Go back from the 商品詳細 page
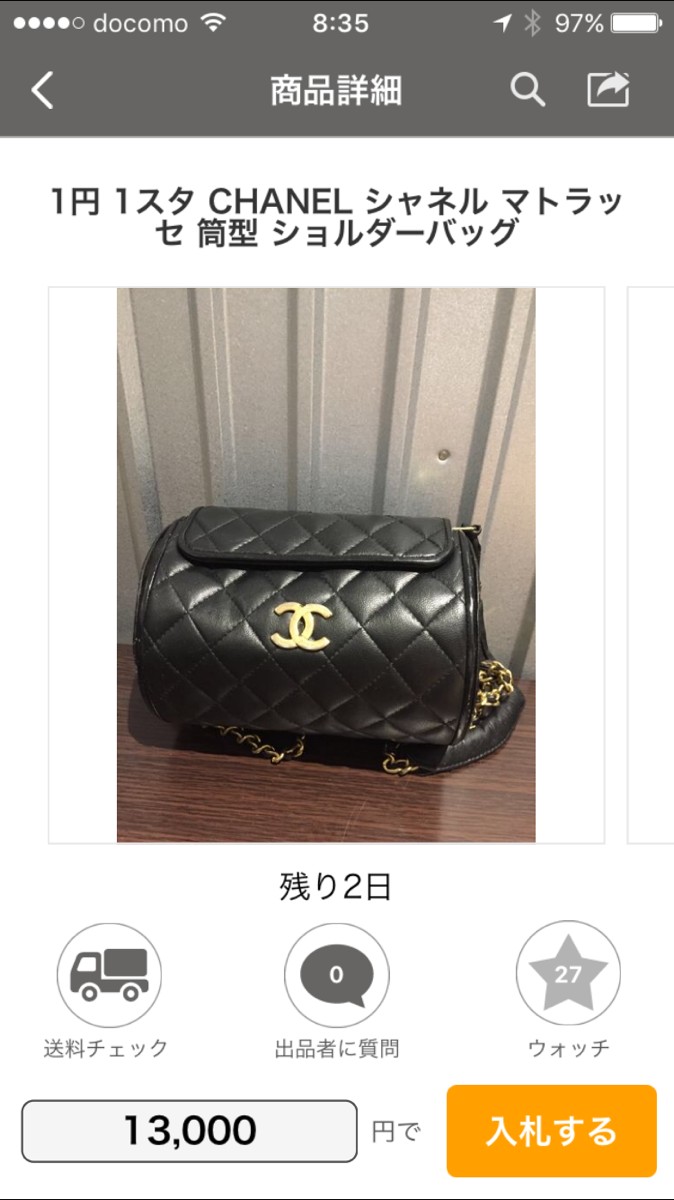This screenshot has width=674, height=1200. coord(42,90)
